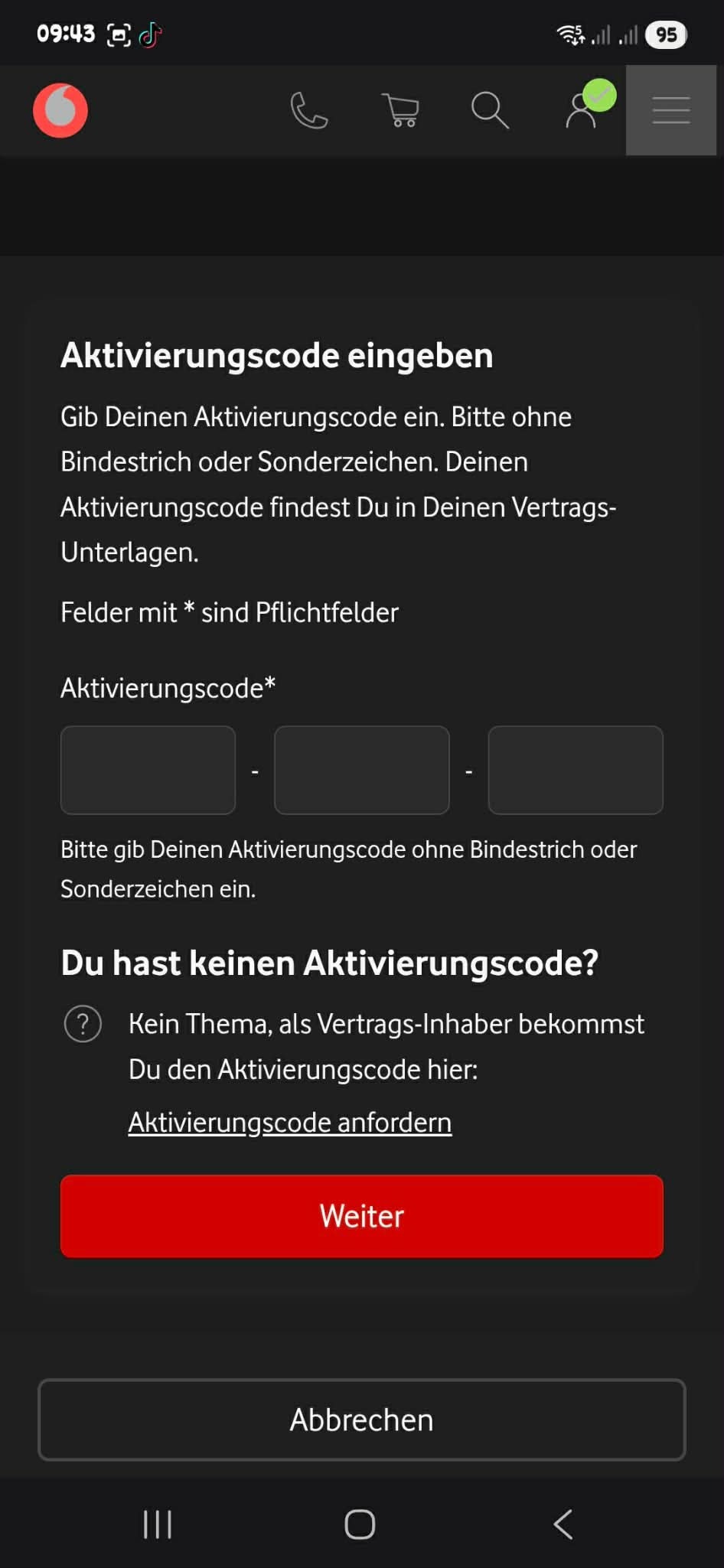This screenshot has height=1568, width=724.
Task: Open the system recent apps view
Action: [x=158, y=1524]
